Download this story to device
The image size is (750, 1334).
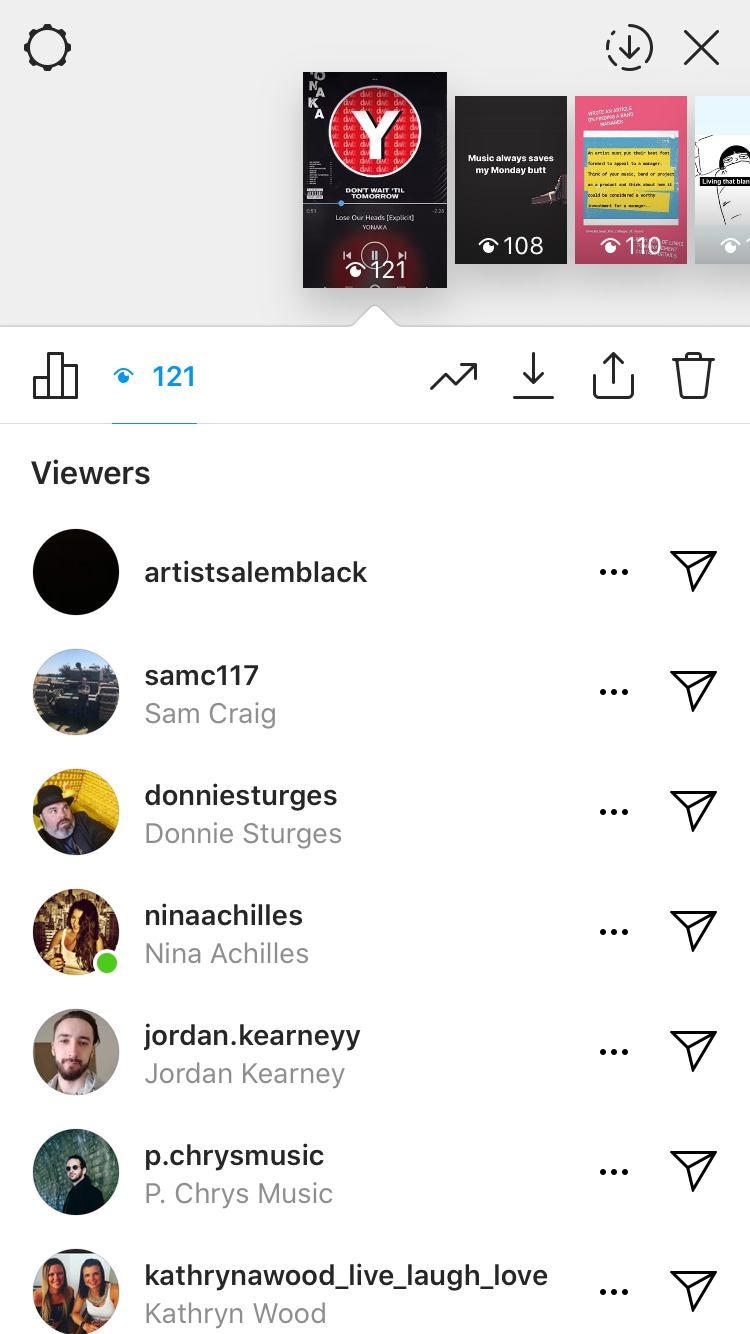click(x=533, y=376)
